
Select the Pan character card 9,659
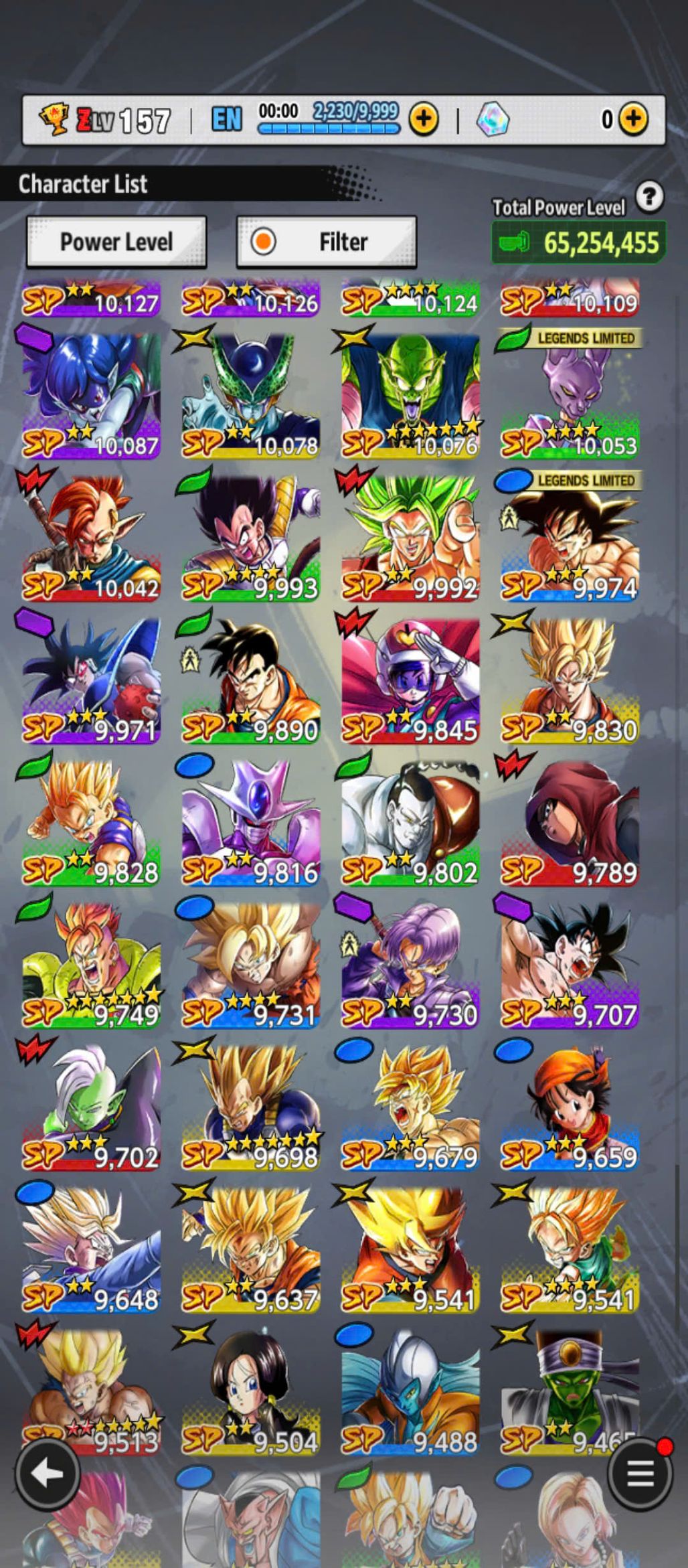570,1107
